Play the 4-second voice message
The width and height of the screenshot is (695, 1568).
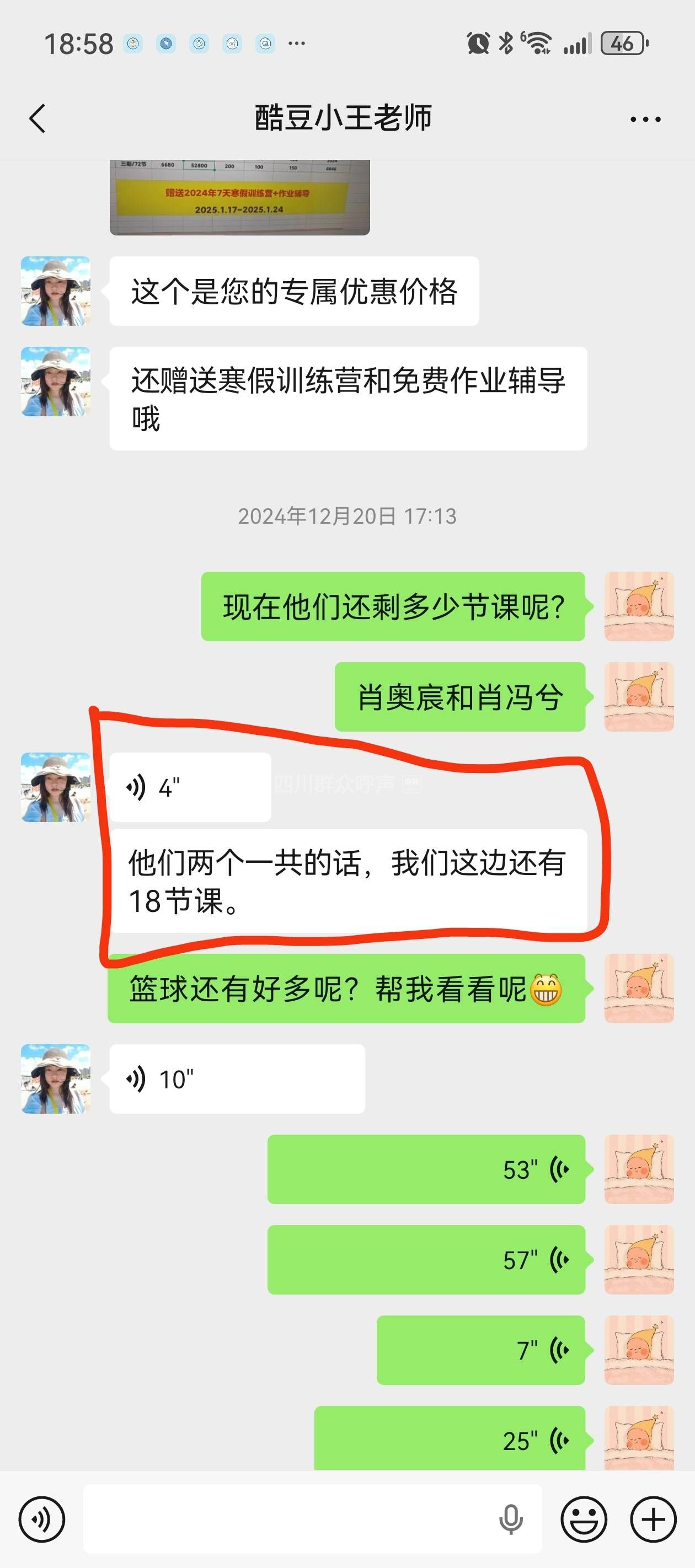click(x=190, y=787)
